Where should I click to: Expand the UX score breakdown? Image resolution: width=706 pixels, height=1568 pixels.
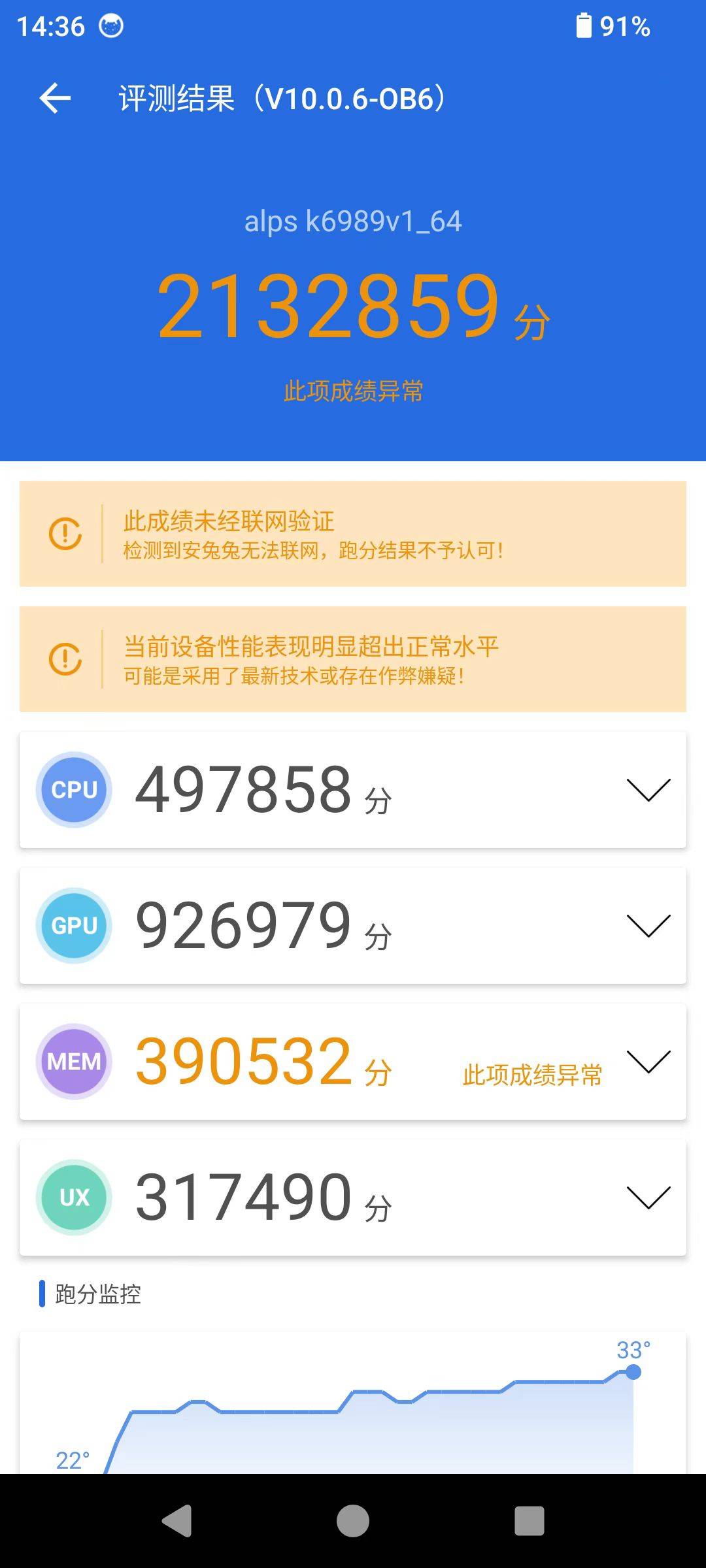pos(648,1198)
